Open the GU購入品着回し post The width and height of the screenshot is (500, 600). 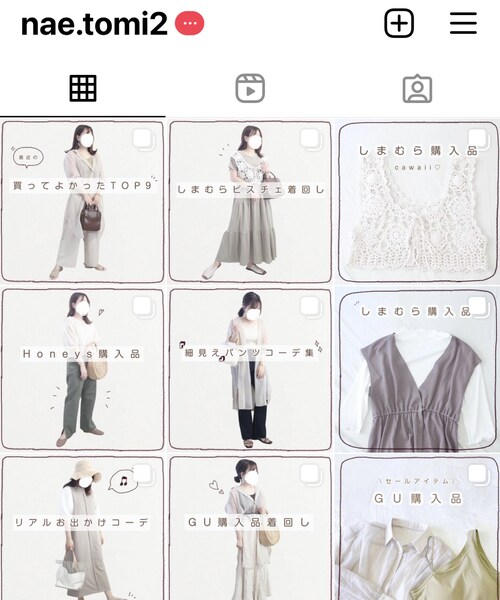250,527
